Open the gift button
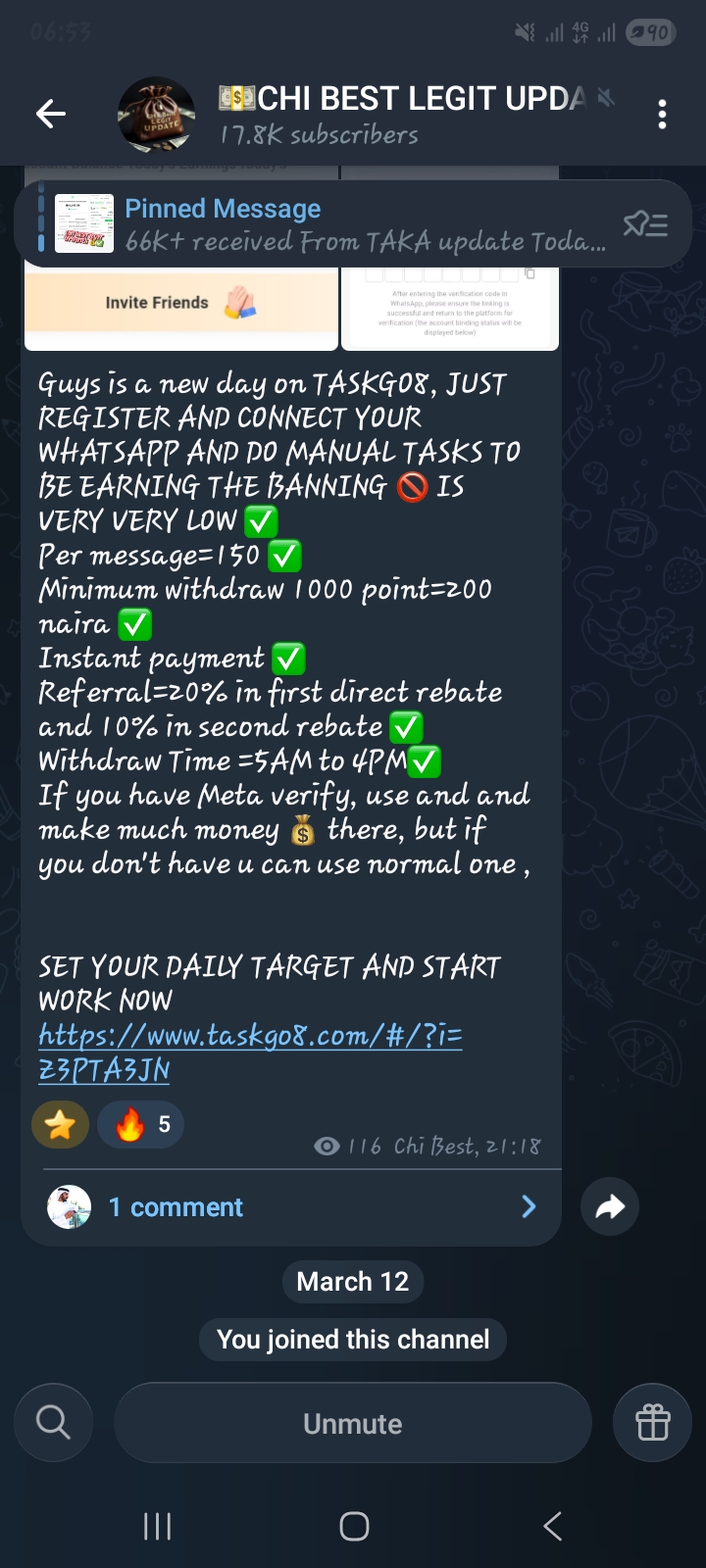This screenshot has width=706, height=1568. (x=652, y=1422)
